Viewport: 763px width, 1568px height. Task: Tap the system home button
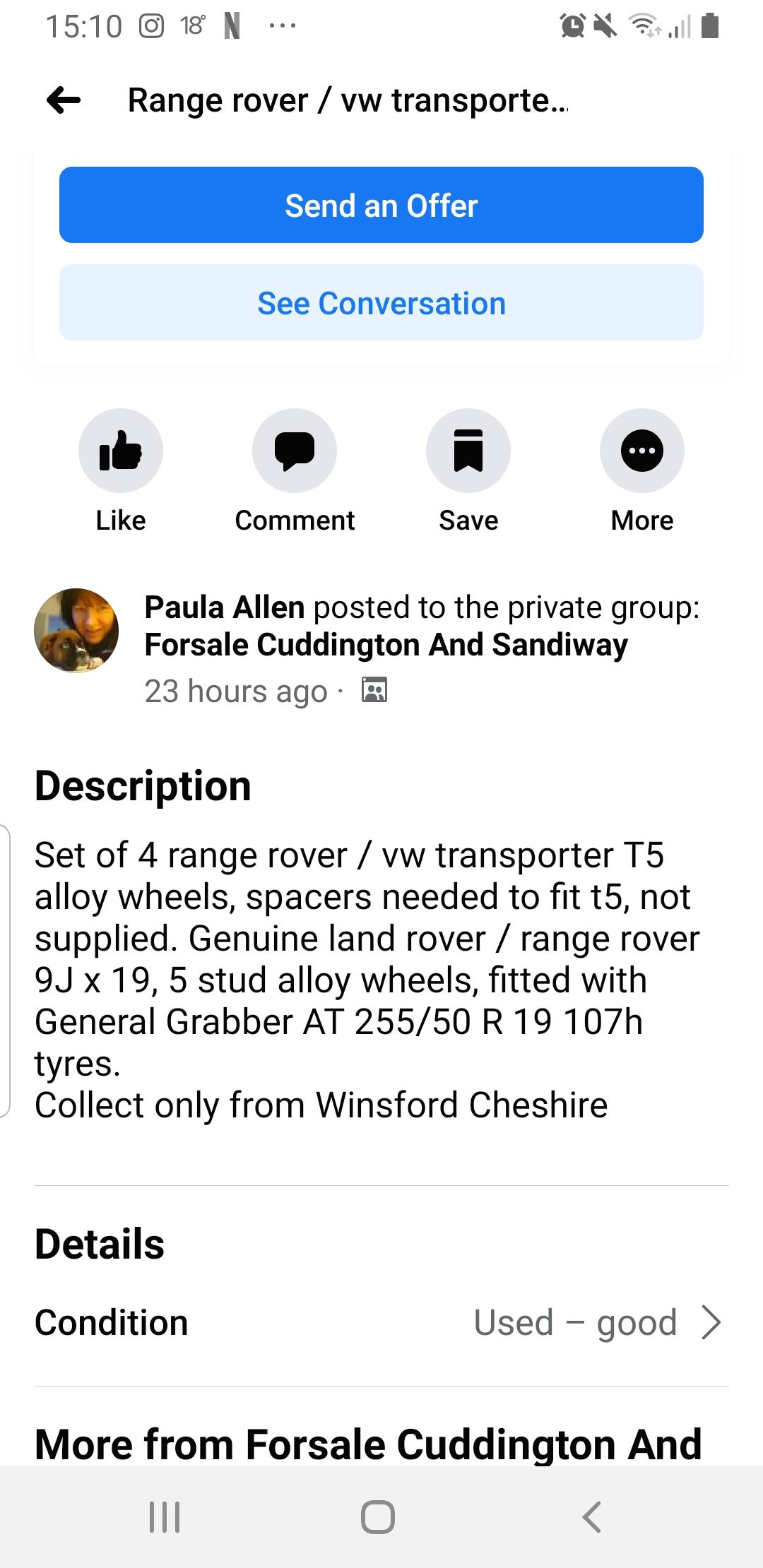pyautogui.click(x=378, y=1516)
